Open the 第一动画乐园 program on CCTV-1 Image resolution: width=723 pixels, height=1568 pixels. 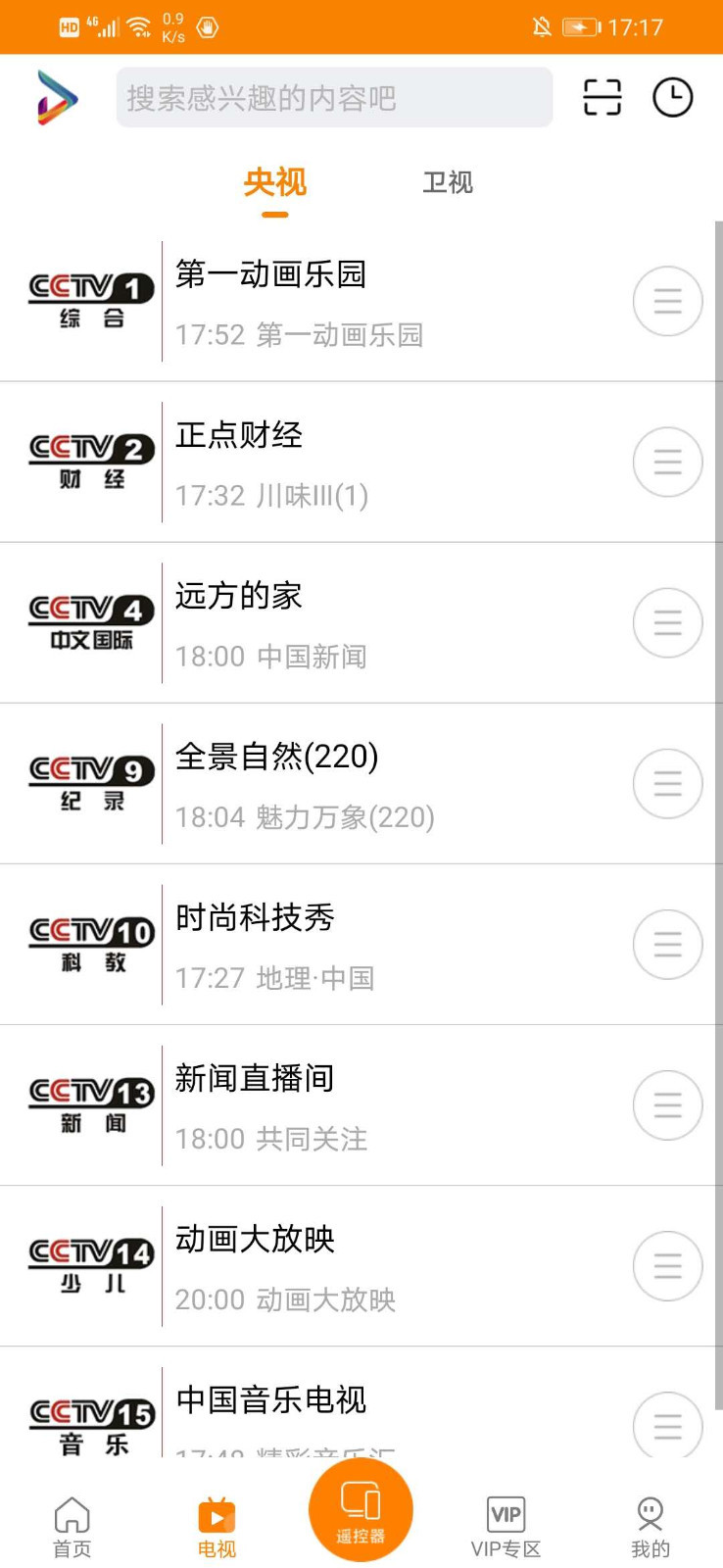(270, 275)
